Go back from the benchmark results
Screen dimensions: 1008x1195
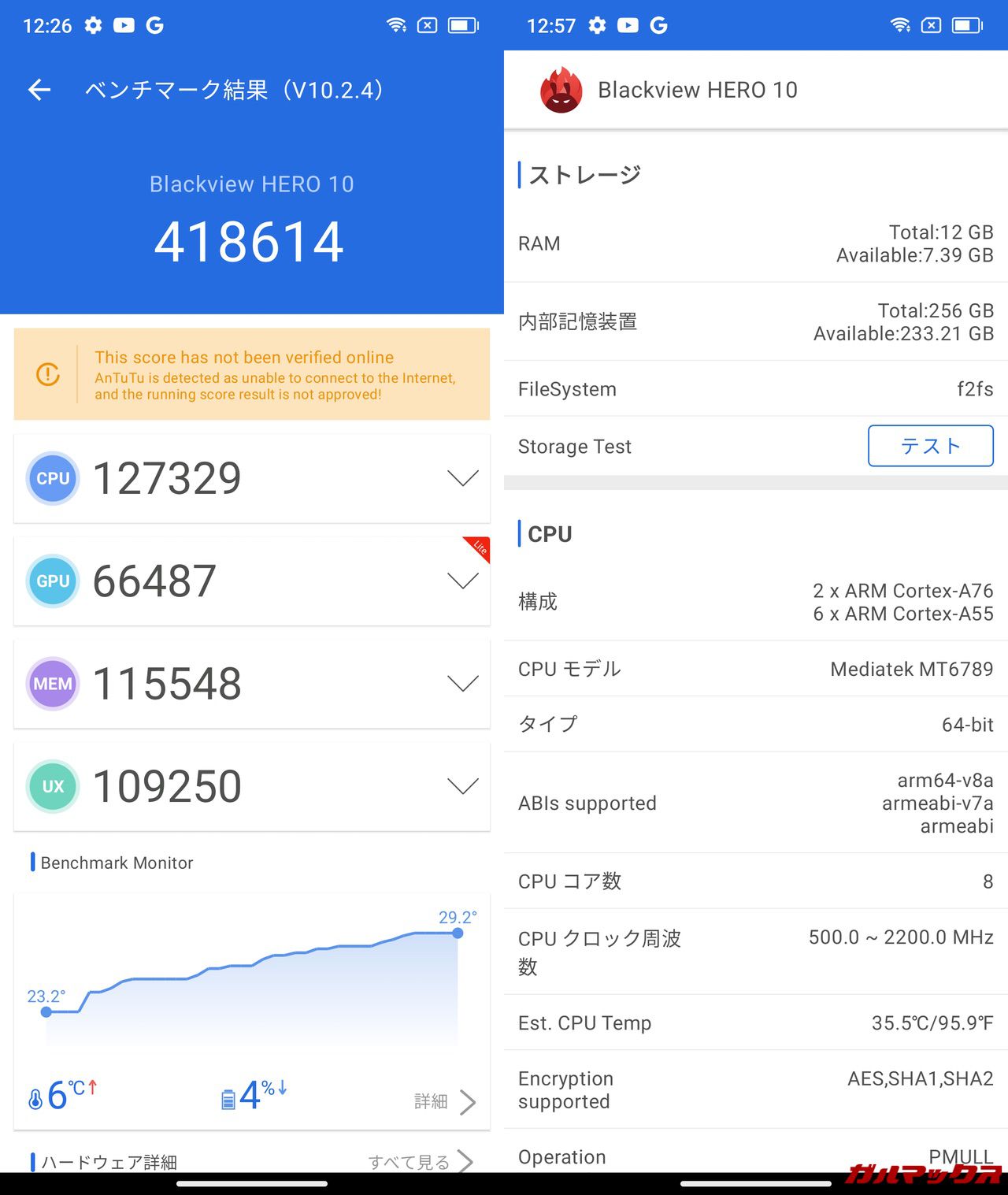tap(39, 90)
